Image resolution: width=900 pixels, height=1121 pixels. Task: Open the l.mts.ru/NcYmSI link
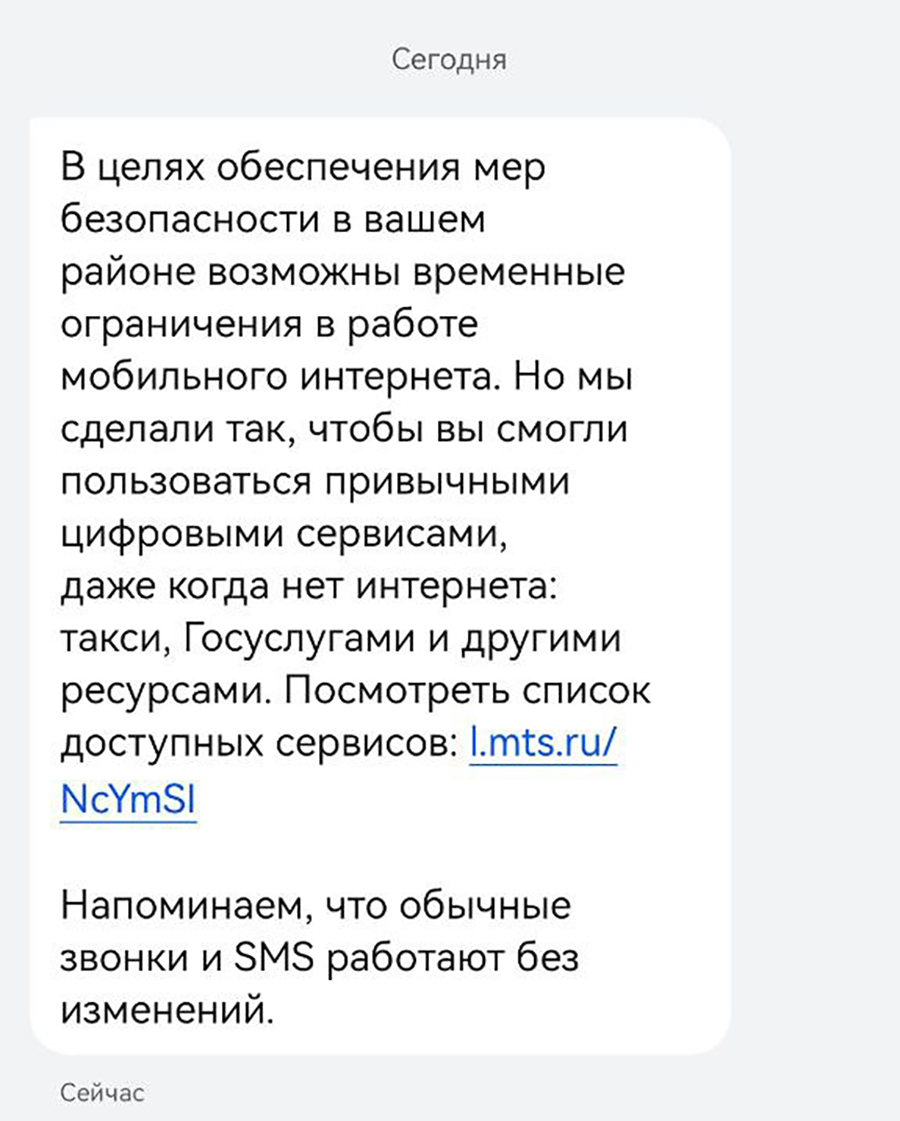543,746
